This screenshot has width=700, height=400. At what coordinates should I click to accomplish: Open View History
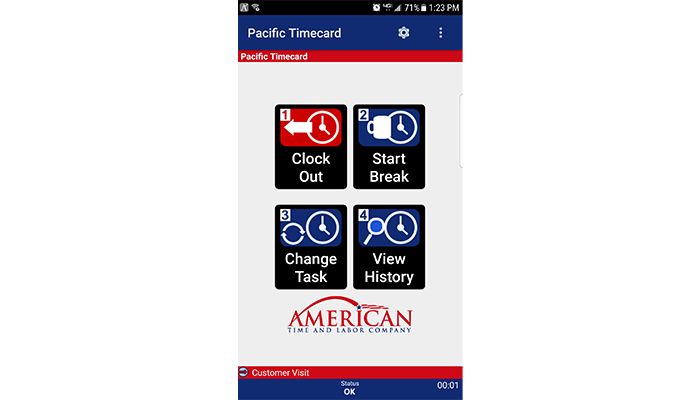pyautogui.click(x=389, y=247)
